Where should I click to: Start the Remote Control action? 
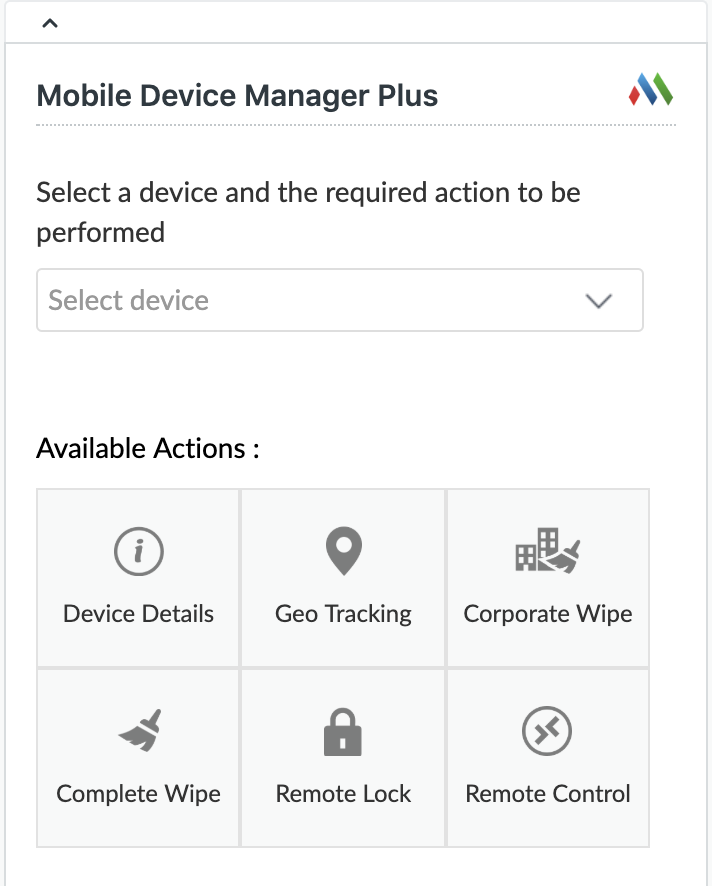(x=548, y=758)
